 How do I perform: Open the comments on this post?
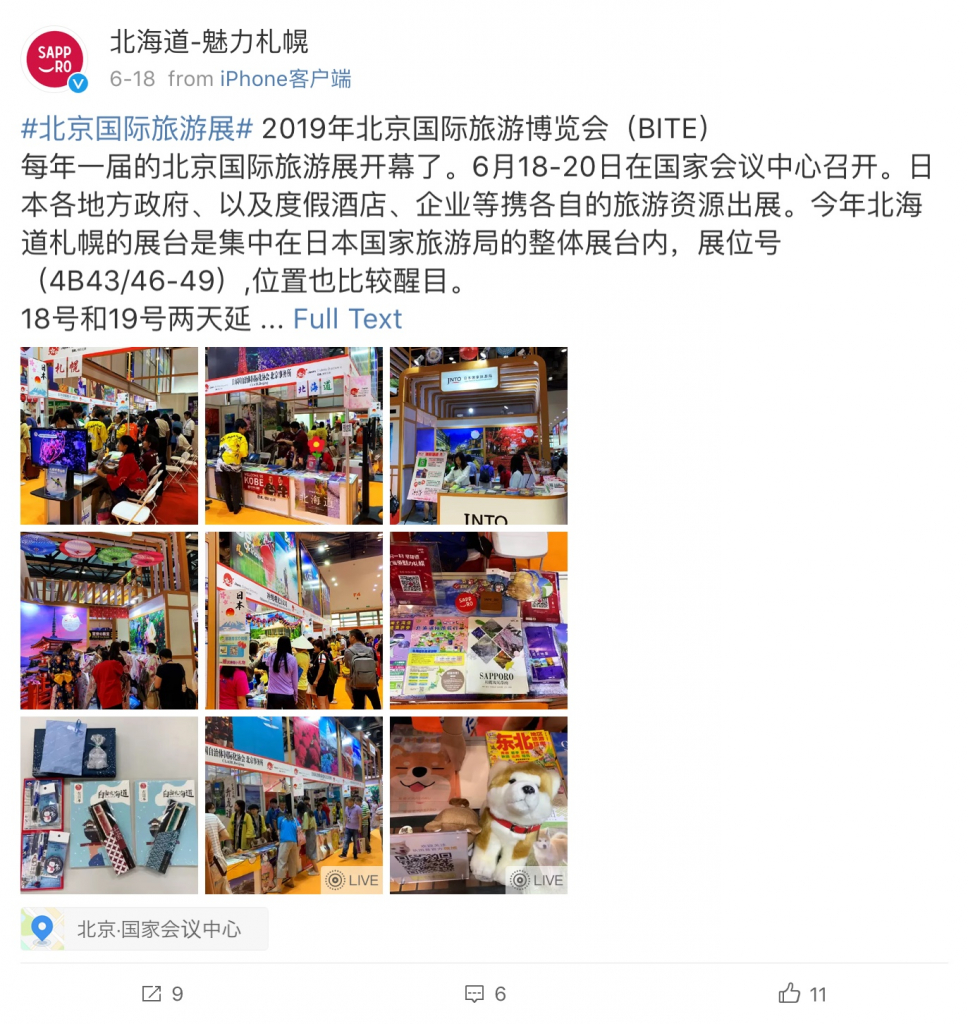click(x=485, y=994)
